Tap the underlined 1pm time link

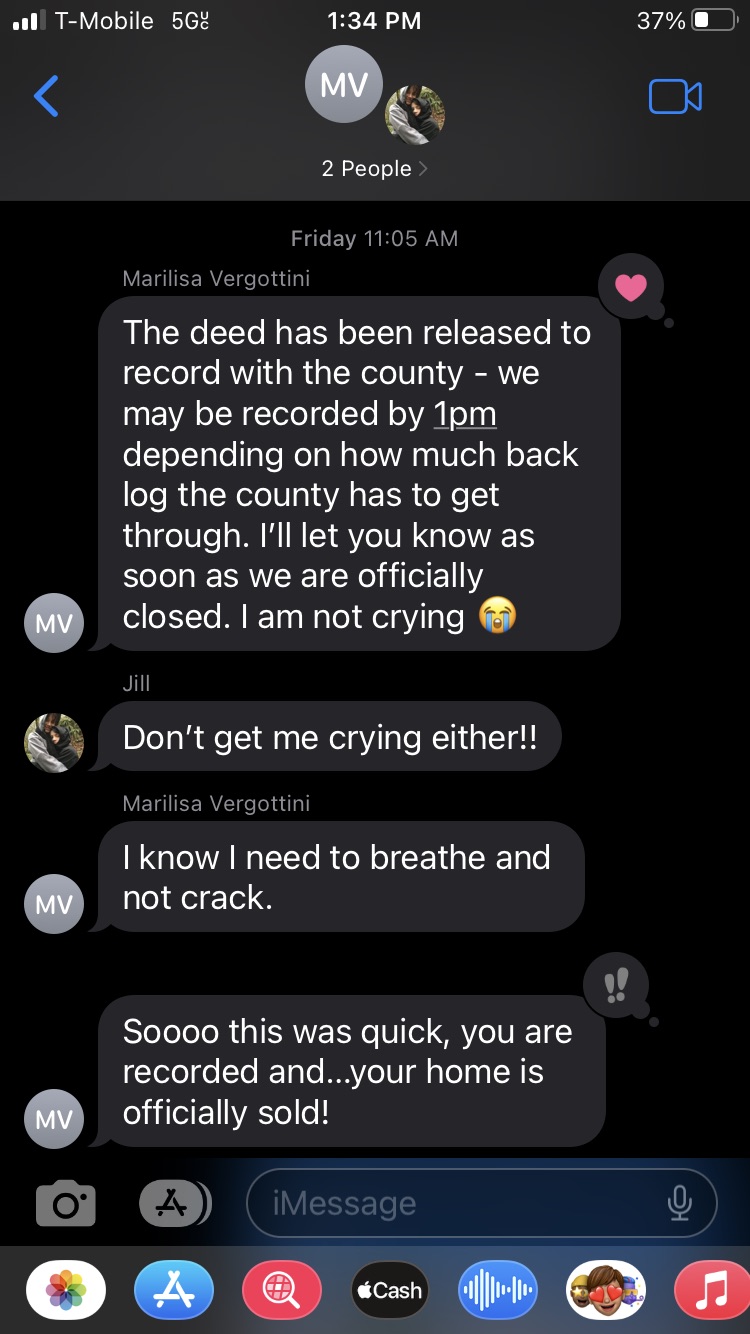pos(465,413)
